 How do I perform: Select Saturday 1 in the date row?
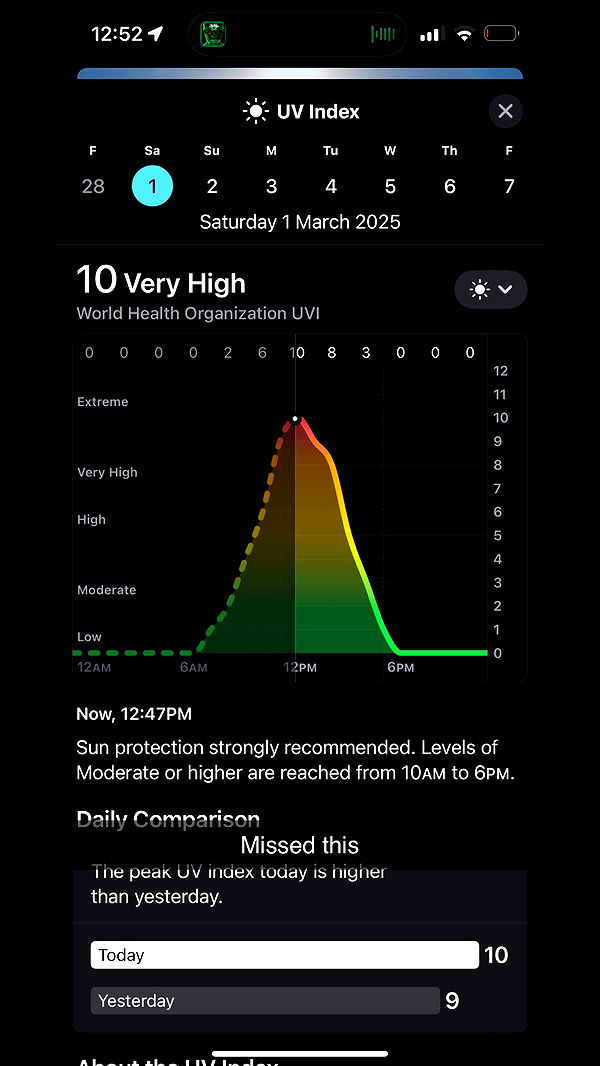click(152, 186)
